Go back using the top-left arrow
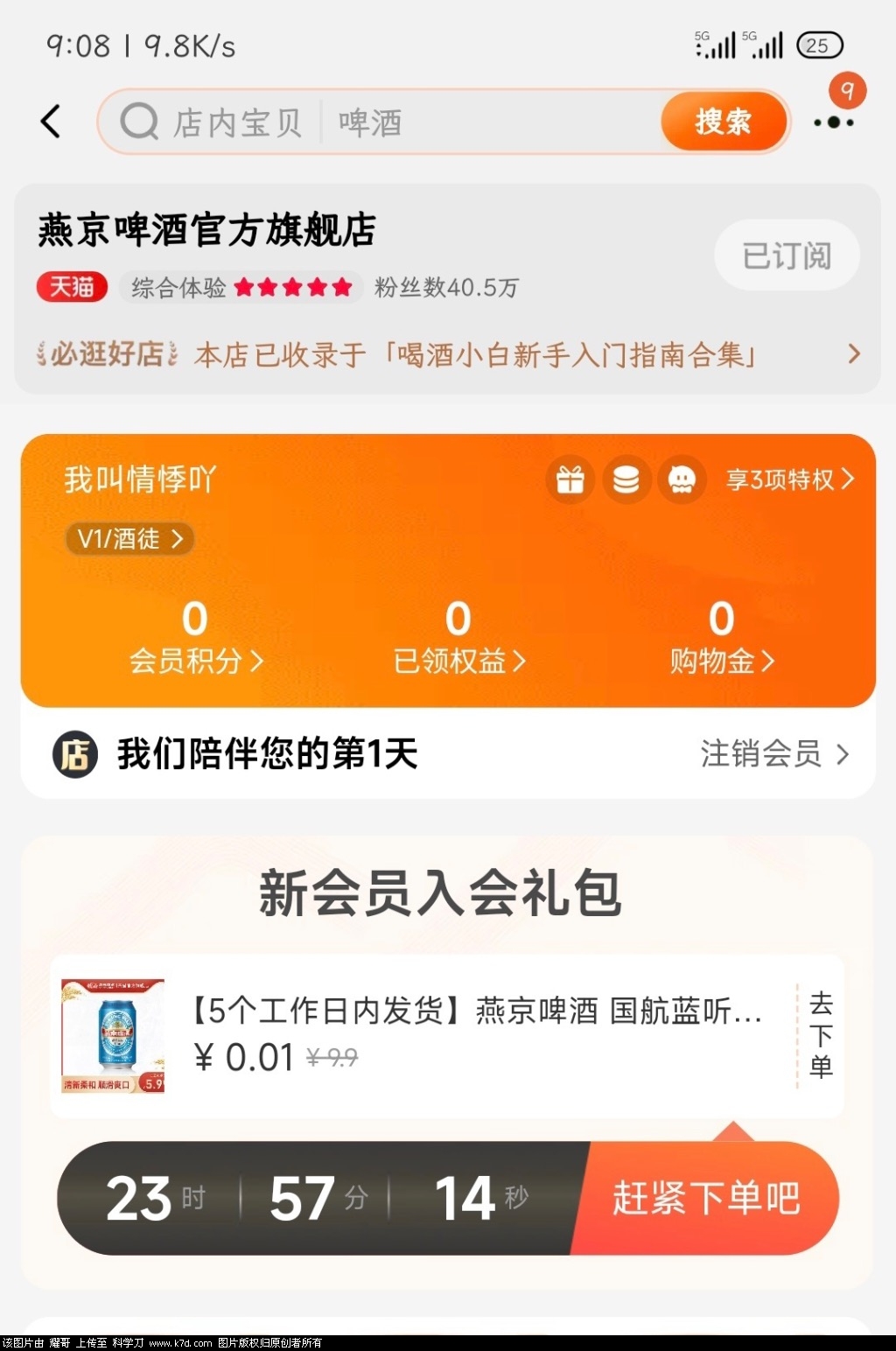This screenshot has height=1351, width=896. point(52,122)
